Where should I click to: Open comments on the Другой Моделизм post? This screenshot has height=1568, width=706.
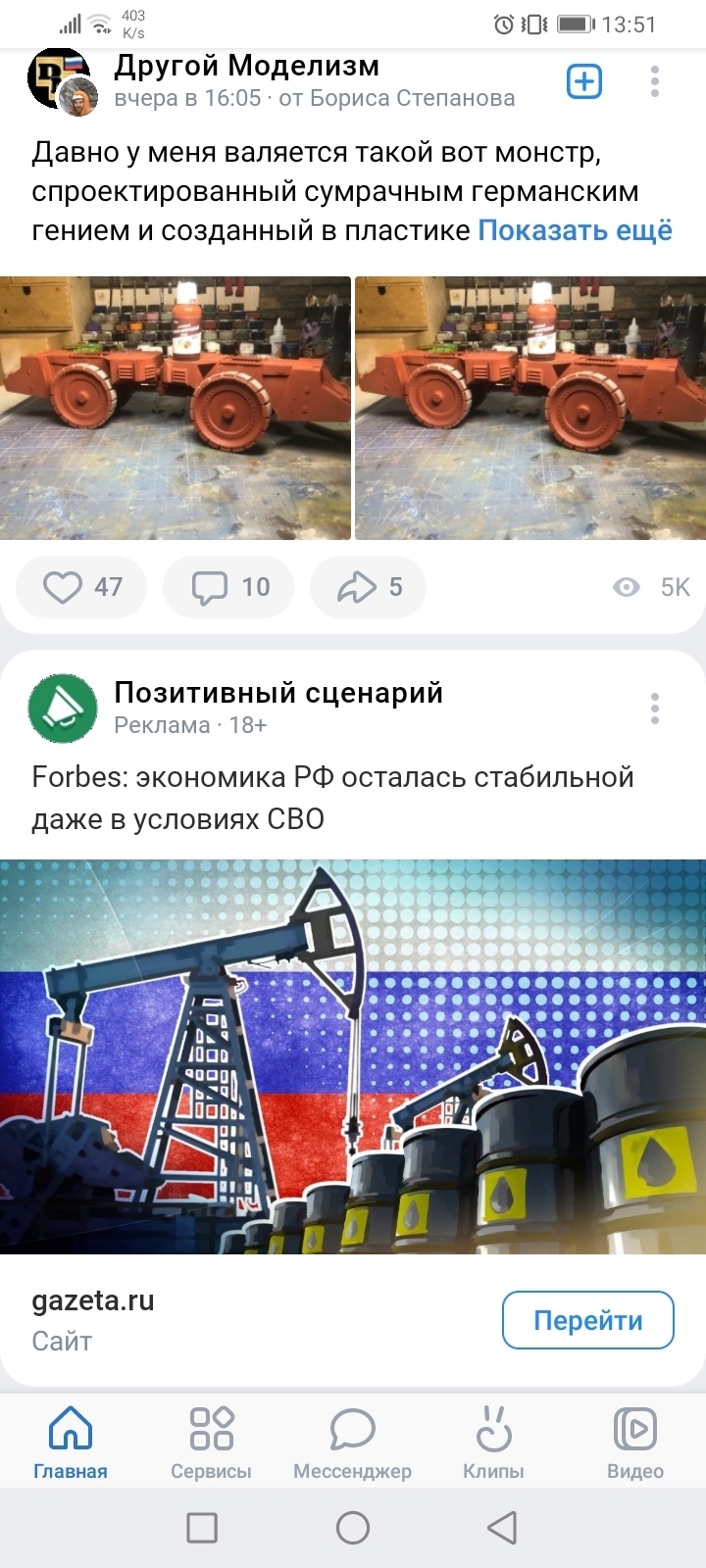tap(228, 587)
